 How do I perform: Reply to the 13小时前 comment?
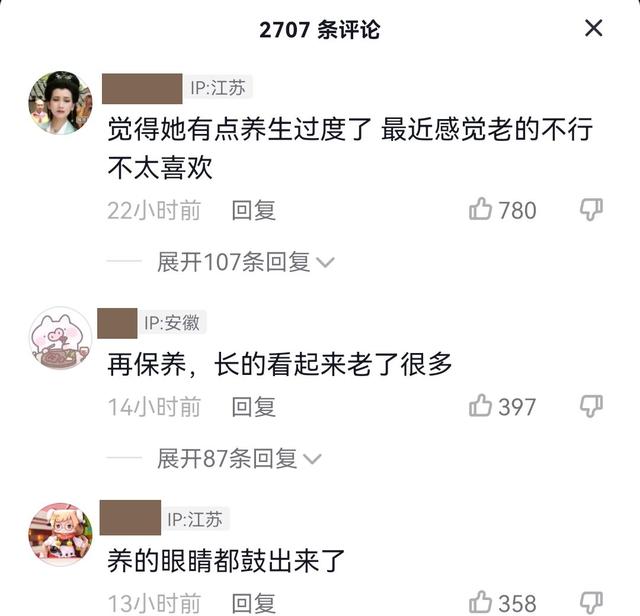(253, 603)
